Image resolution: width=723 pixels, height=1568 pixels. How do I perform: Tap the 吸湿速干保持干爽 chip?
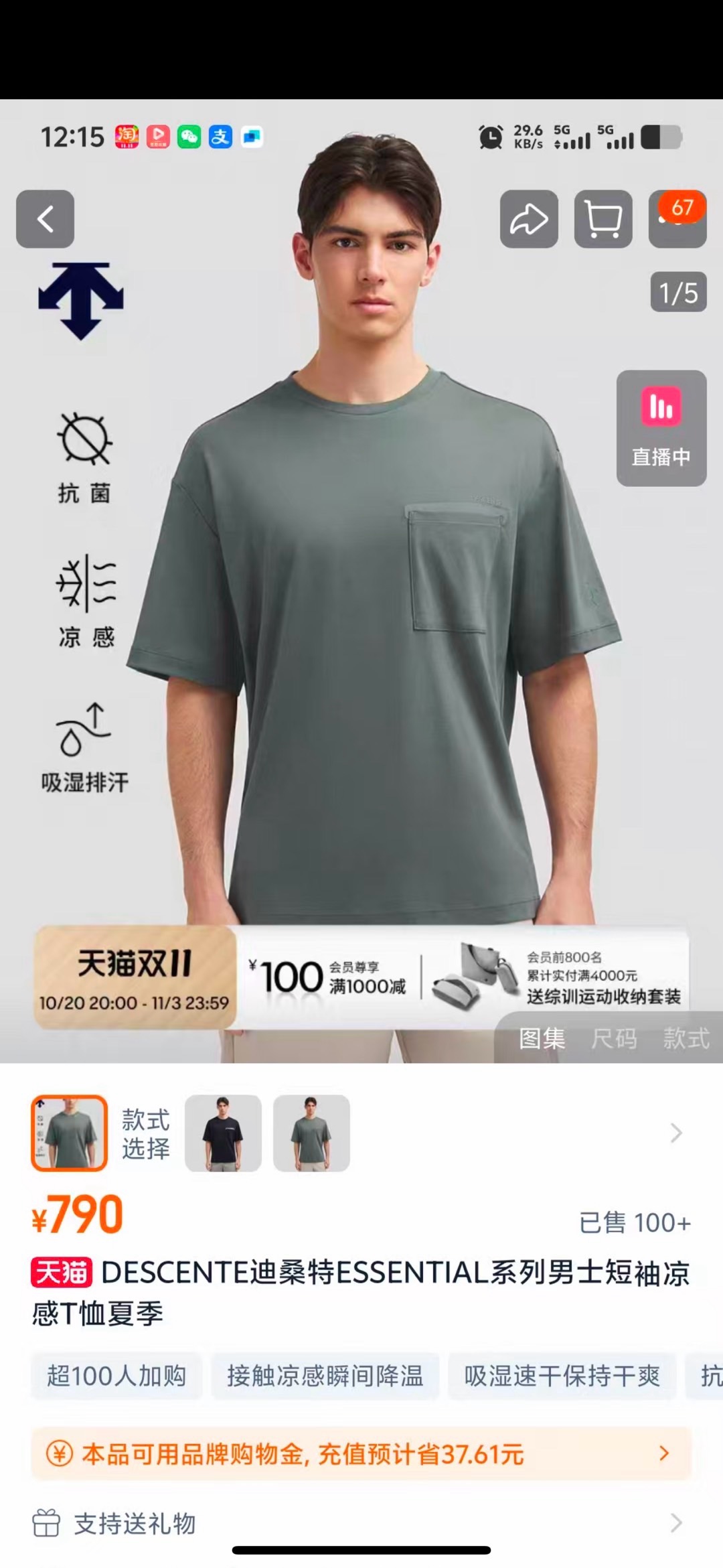tap(562, 1376)
